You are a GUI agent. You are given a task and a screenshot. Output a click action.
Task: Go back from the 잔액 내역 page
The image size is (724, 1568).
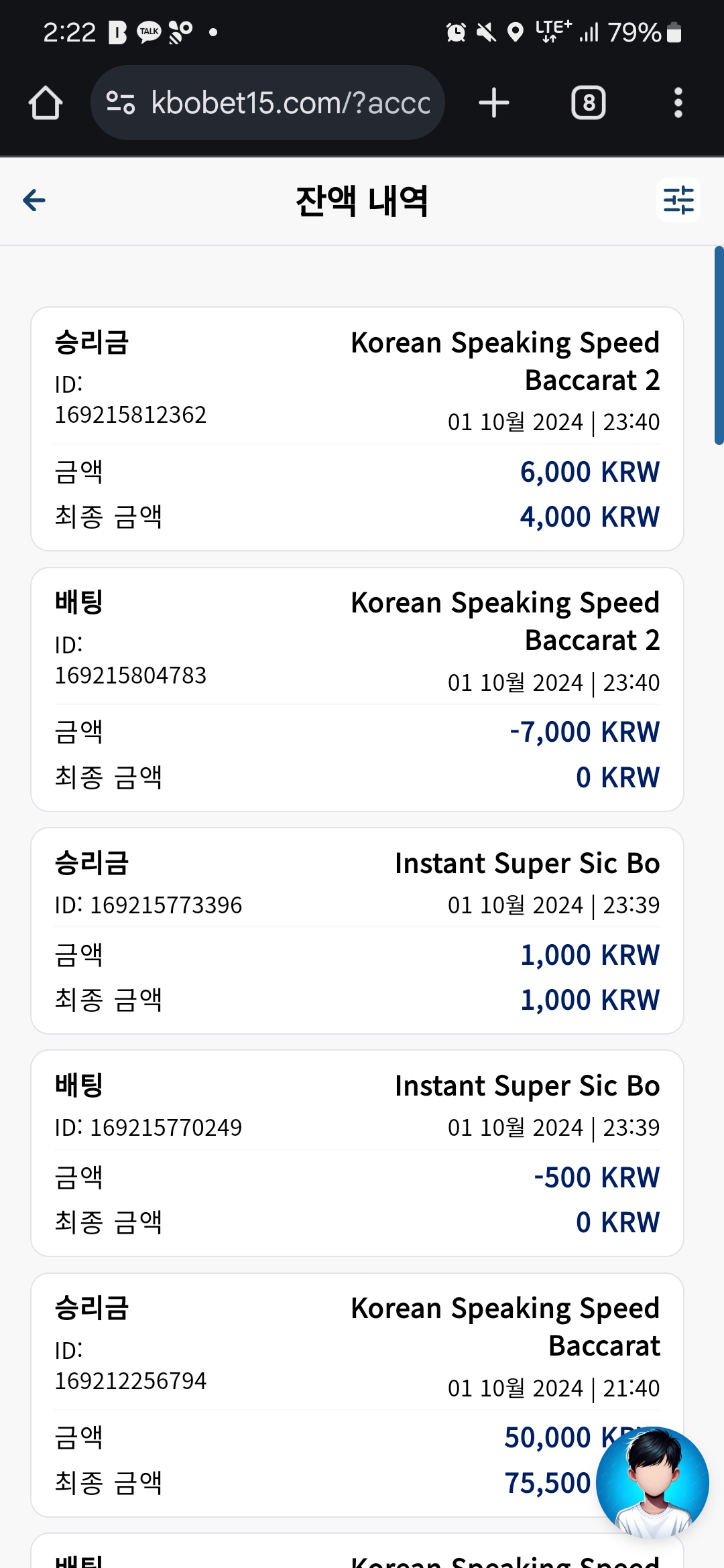(x=34, y=200)
